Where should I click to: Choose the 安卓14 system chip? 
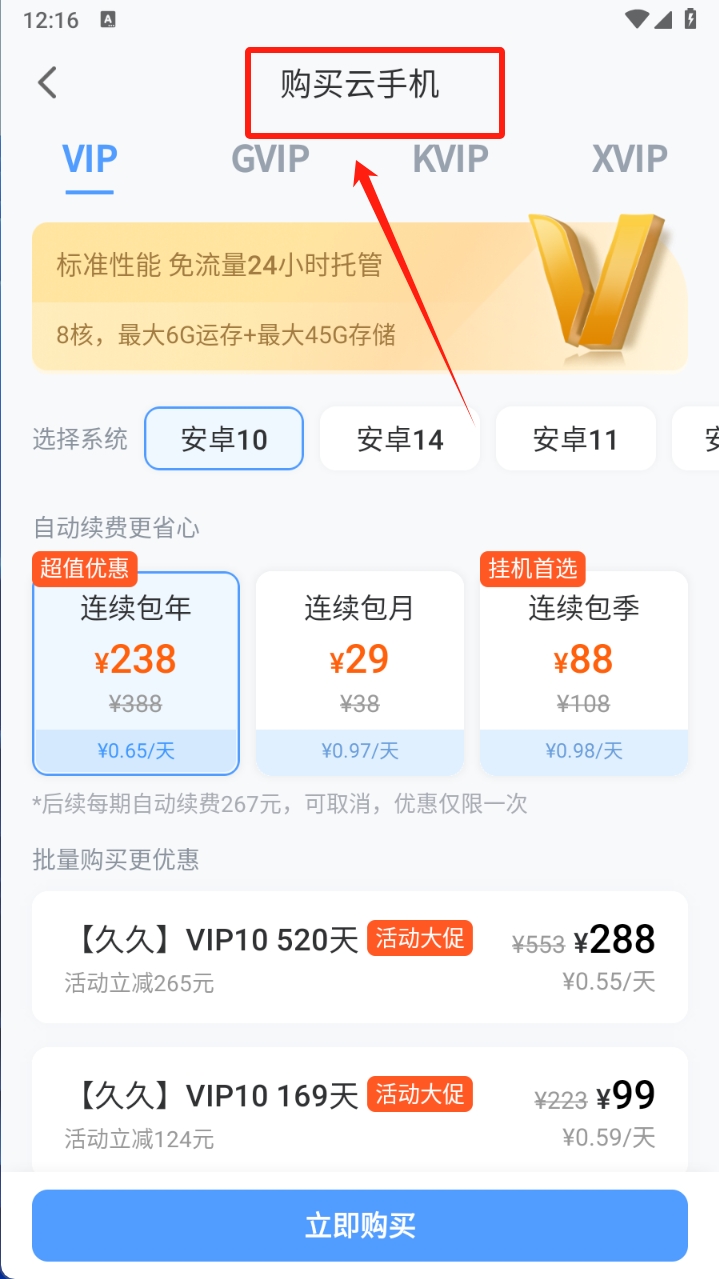click(400, 439)
